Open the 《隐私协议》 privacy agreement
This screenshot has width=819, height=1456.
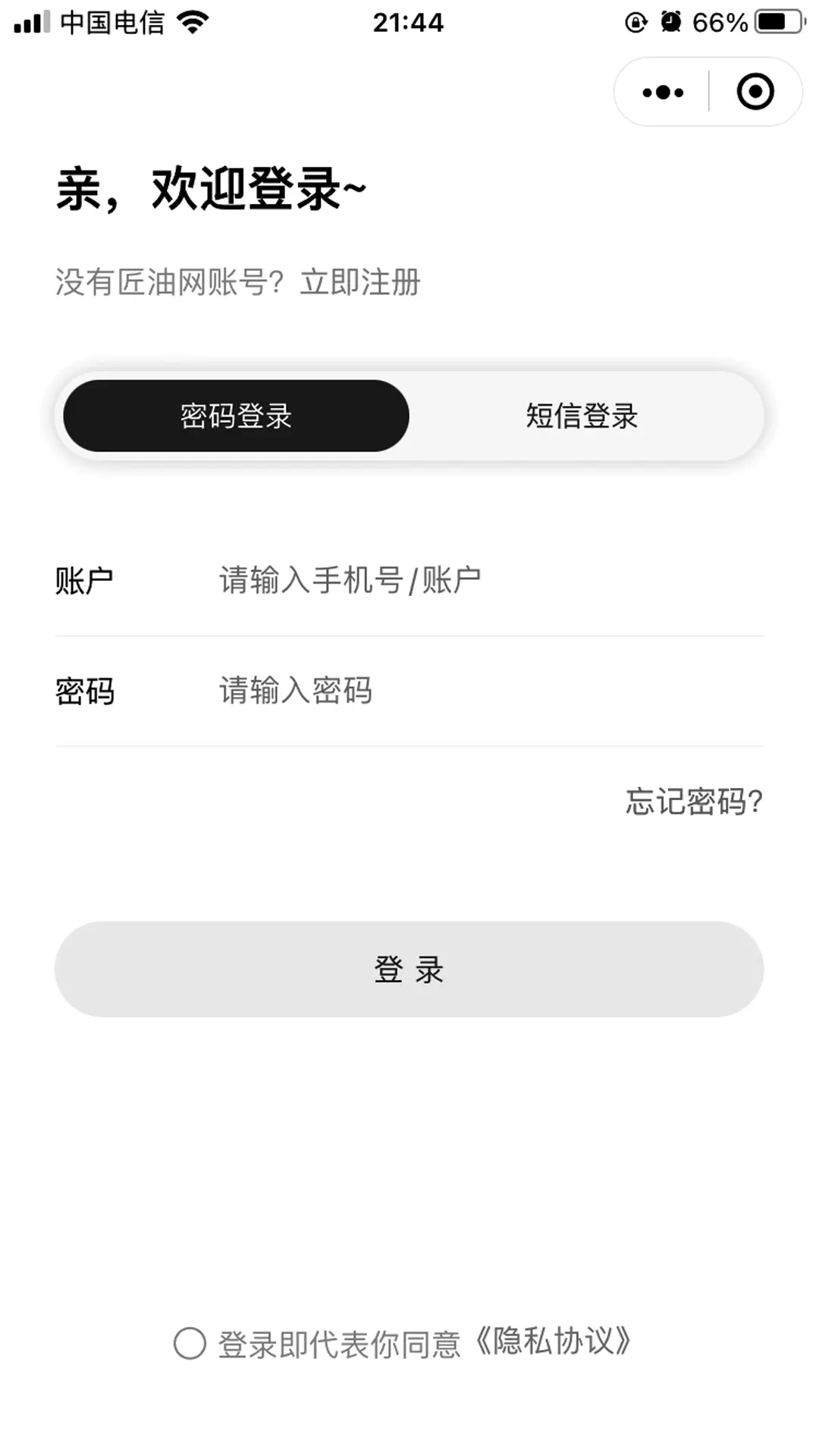tap(553, 1341)
